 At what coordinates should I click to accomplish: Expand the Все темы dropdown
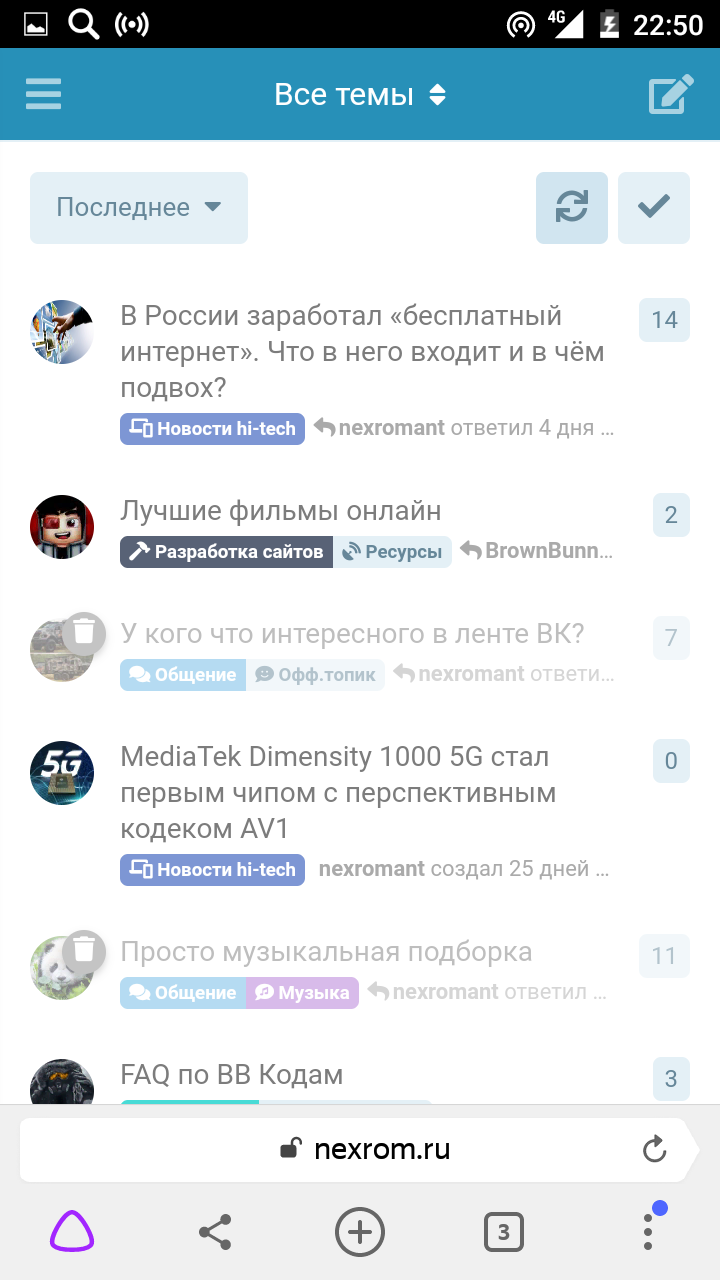click(360, 95)
